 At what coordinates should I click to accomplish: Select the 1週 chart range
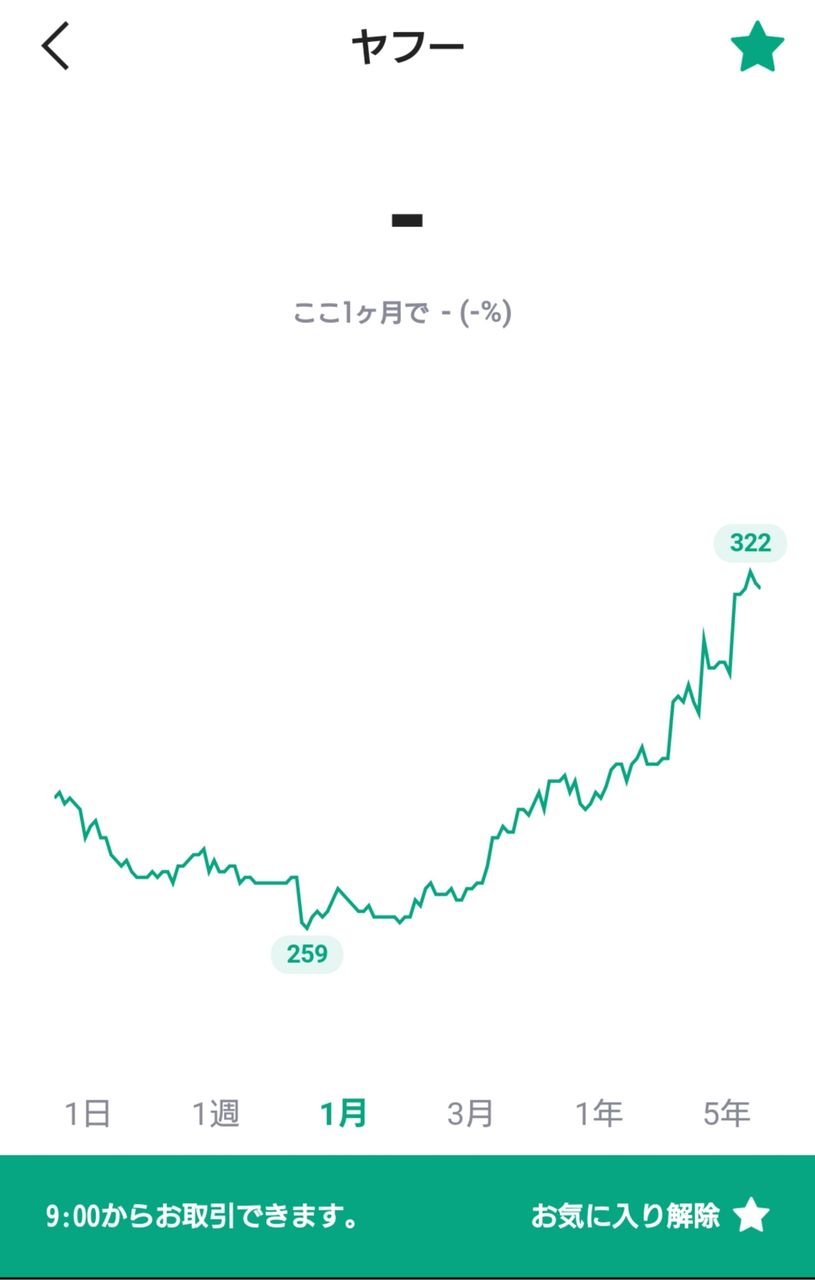click(216, 1113)
